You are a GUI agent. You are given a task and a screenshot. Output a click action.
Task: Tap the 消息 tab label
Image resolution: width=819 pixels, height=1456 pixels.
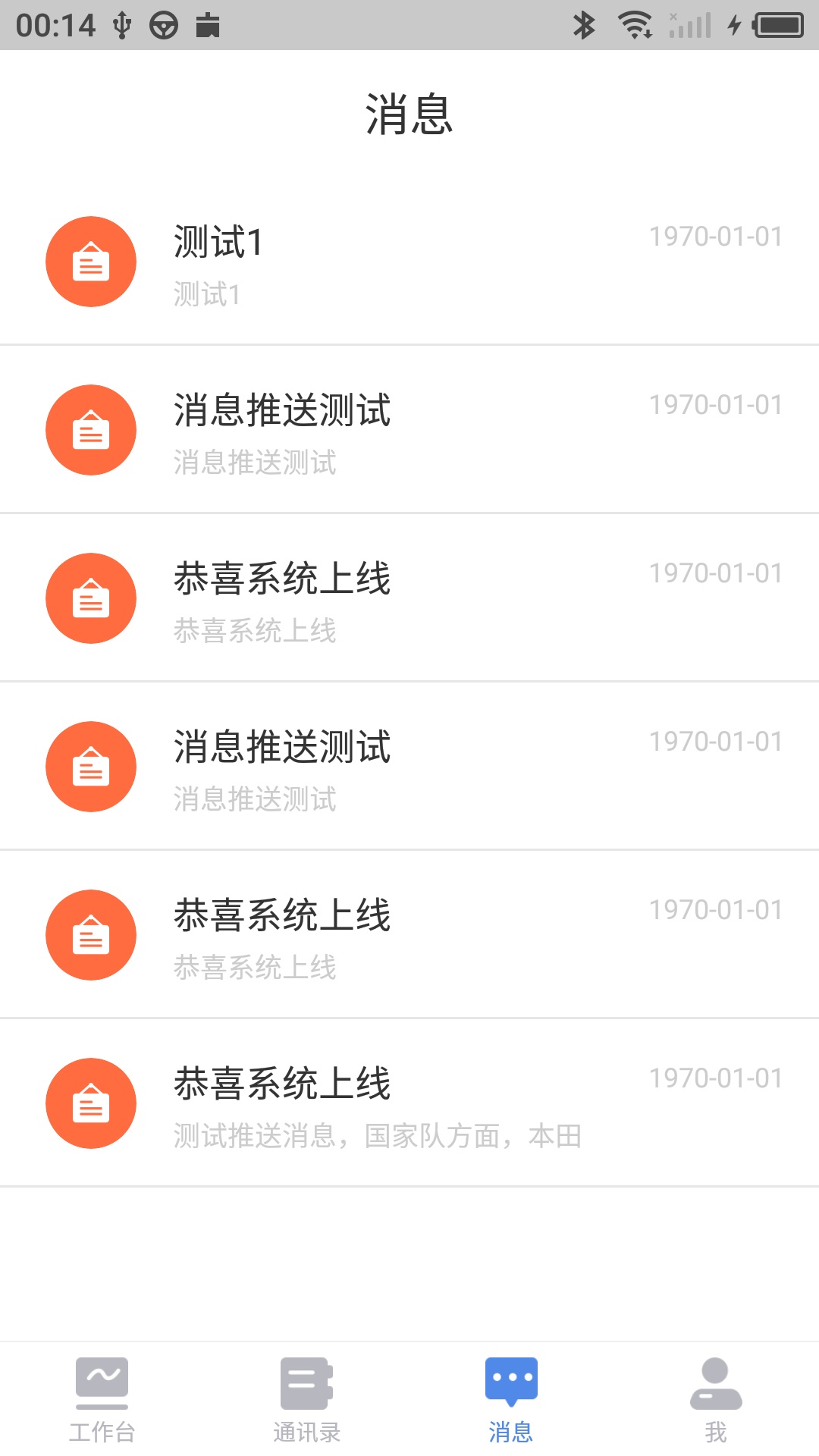pos(512,1429)
